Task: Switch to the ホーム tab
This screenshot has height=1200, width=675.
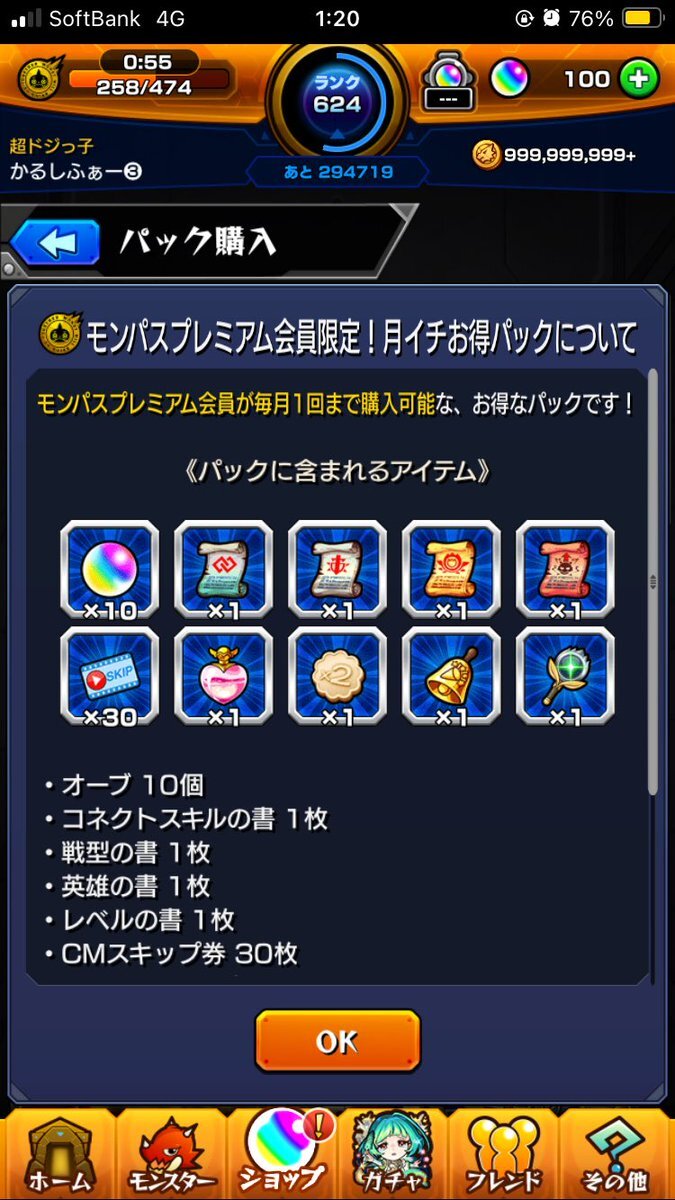Action: coord(58,1155)
